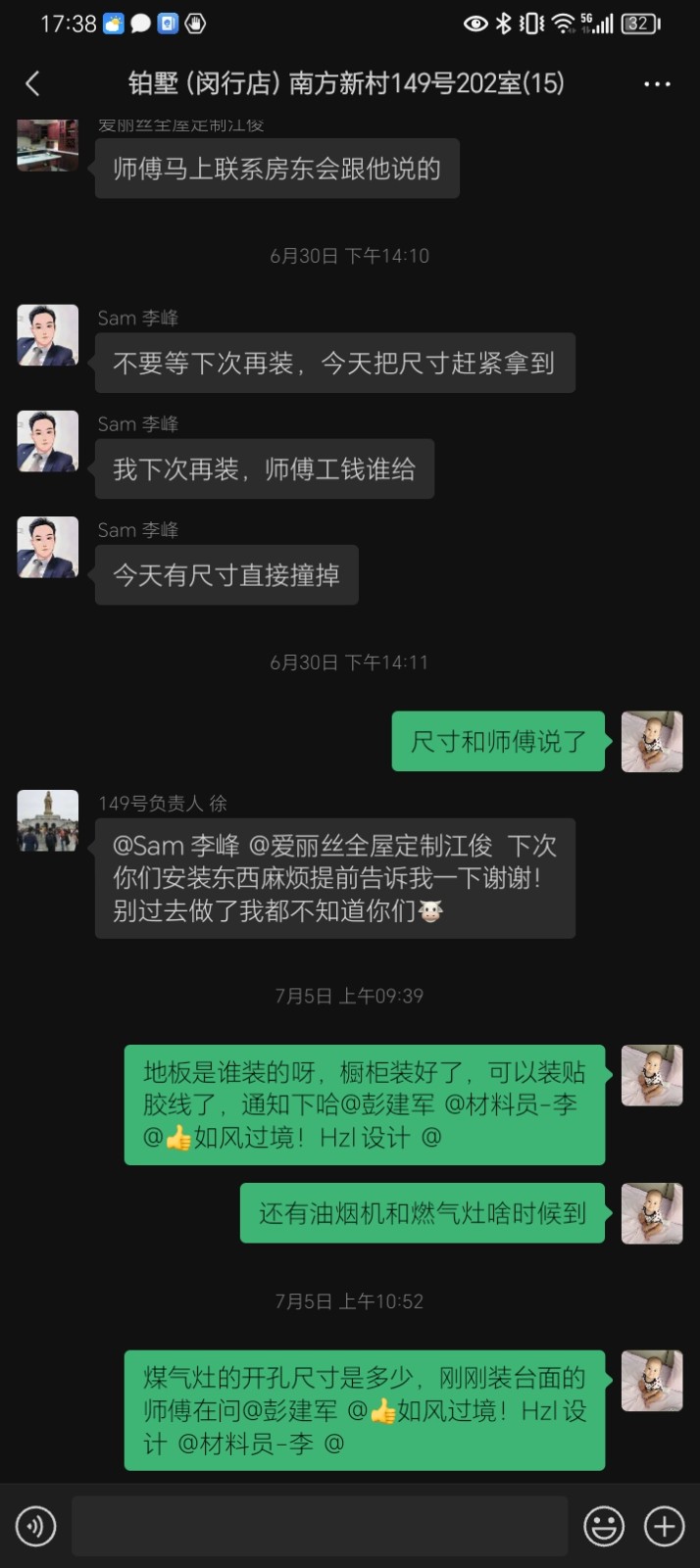Open my avatar next to 还有油烟机和燃气灶啥时候到
The image size is (700, 1568).
point(652,1213)
